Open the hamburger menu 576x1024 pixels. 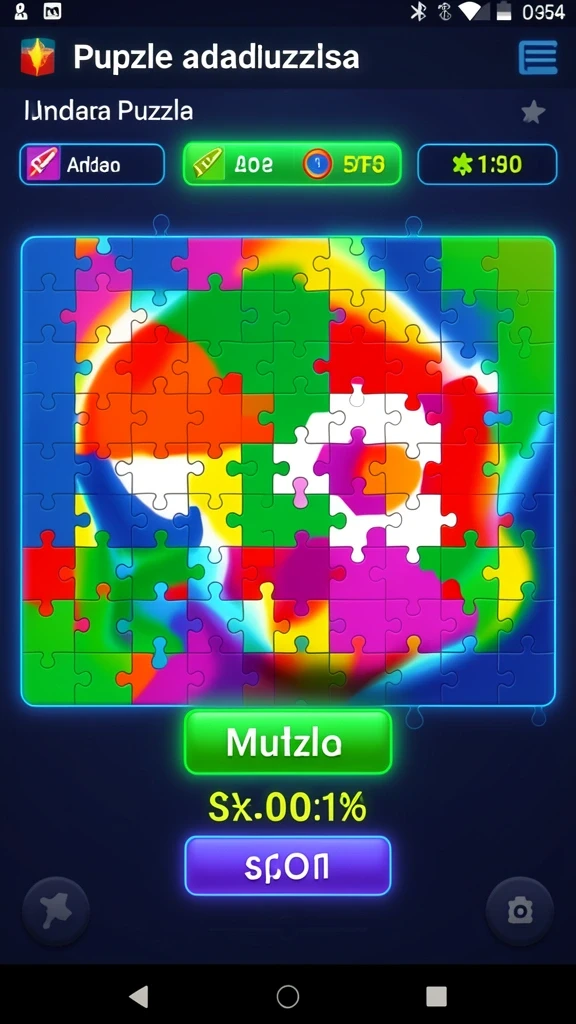pyautogui.click(x=538, y=57)
